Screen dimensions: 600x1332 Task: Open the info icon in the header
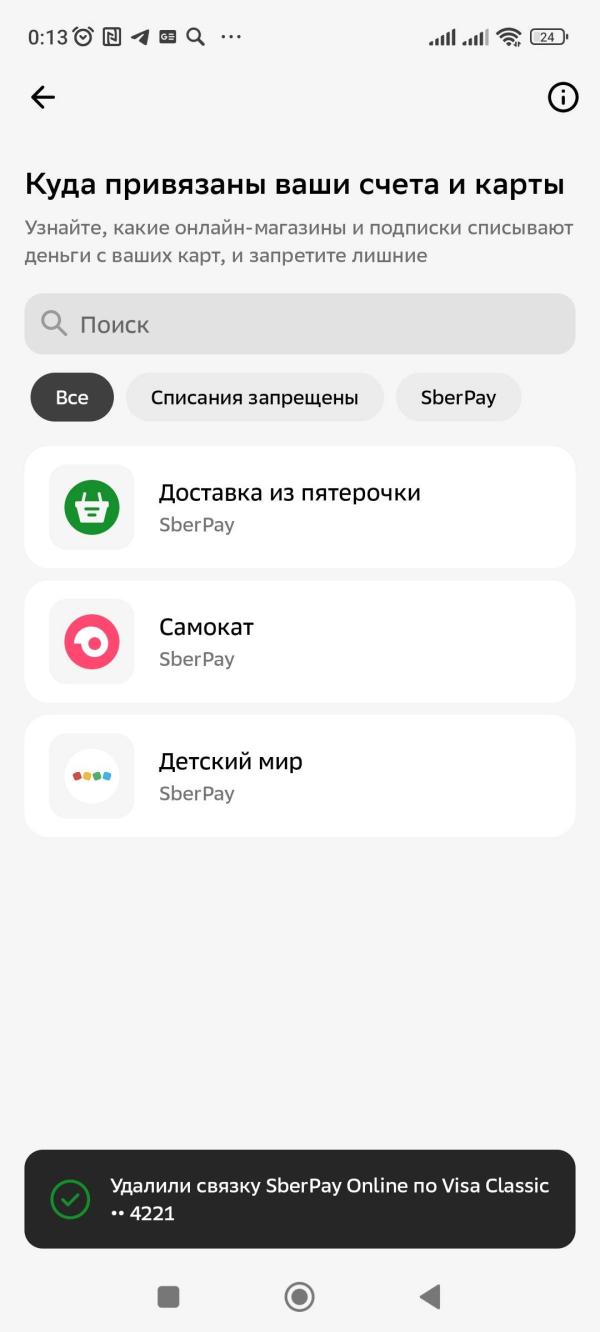pos(563,97)
